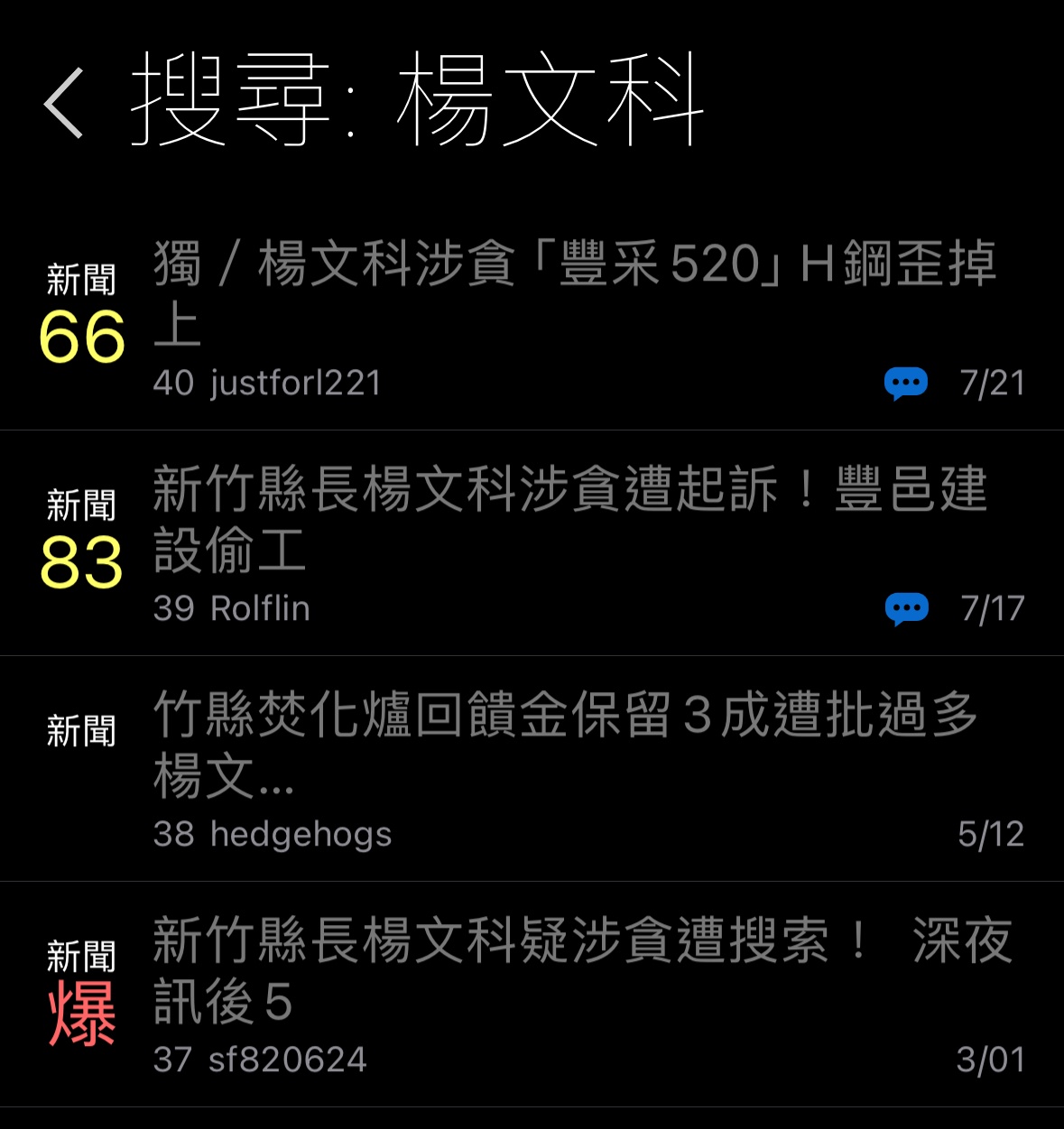Open the sf820624 post on 楊文科疑涉貪遭搜索
Screen dimensions: 1064x1129
(581, 971)
